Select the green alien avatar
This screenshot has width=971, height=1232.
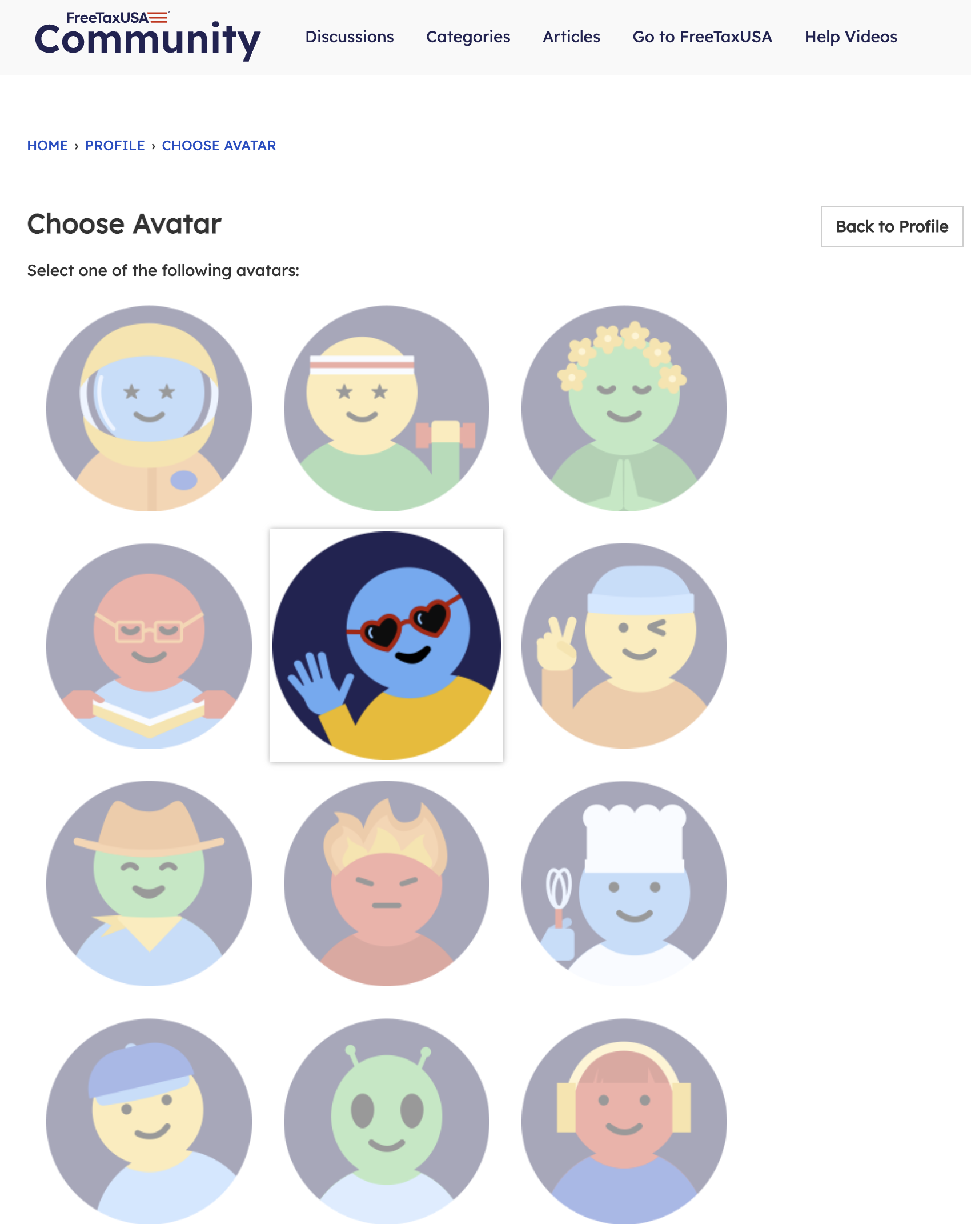pyautogui.click(x=387, y=1121)
